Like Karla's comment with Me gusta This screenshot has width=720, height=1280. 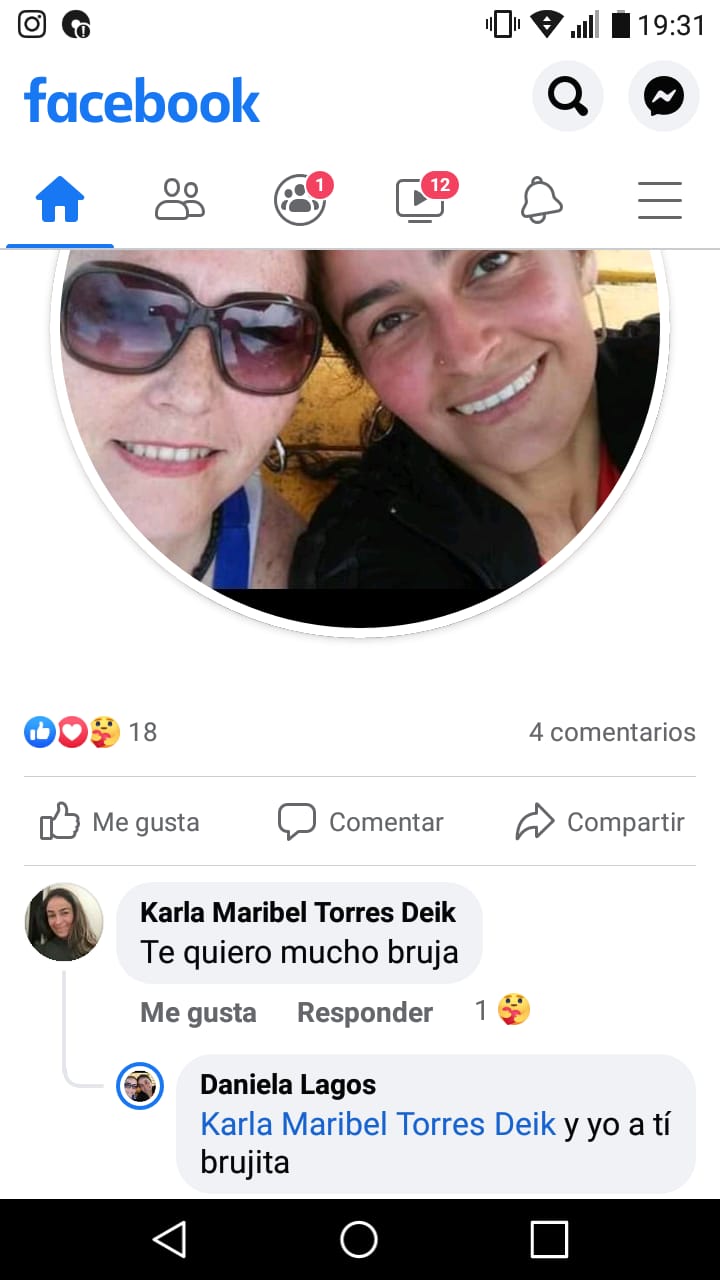click(198, 1012)
